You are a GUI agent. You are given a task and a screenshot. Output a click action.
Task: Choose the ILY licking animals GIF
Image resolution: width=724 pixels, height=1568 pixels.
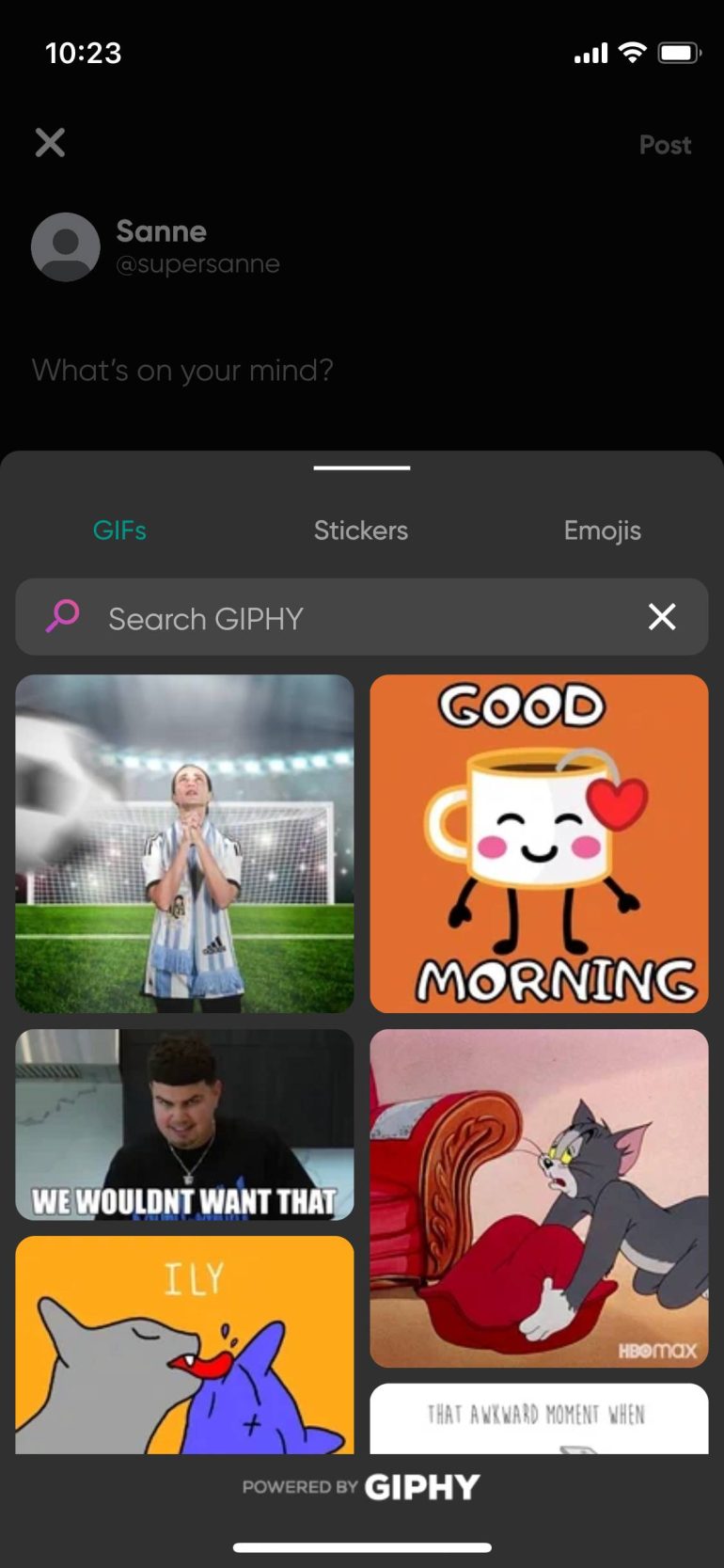click(184, 1345)
